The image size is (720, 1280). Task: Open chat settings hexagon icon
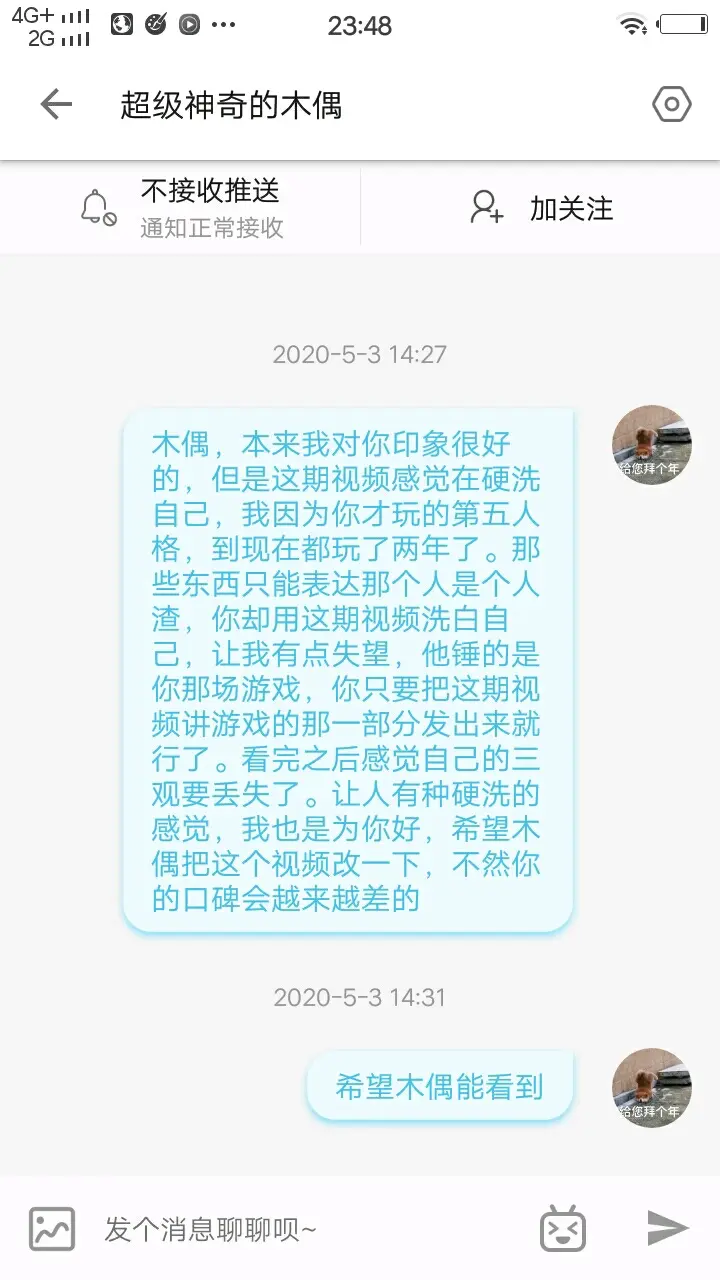click(x=672, y=104)
